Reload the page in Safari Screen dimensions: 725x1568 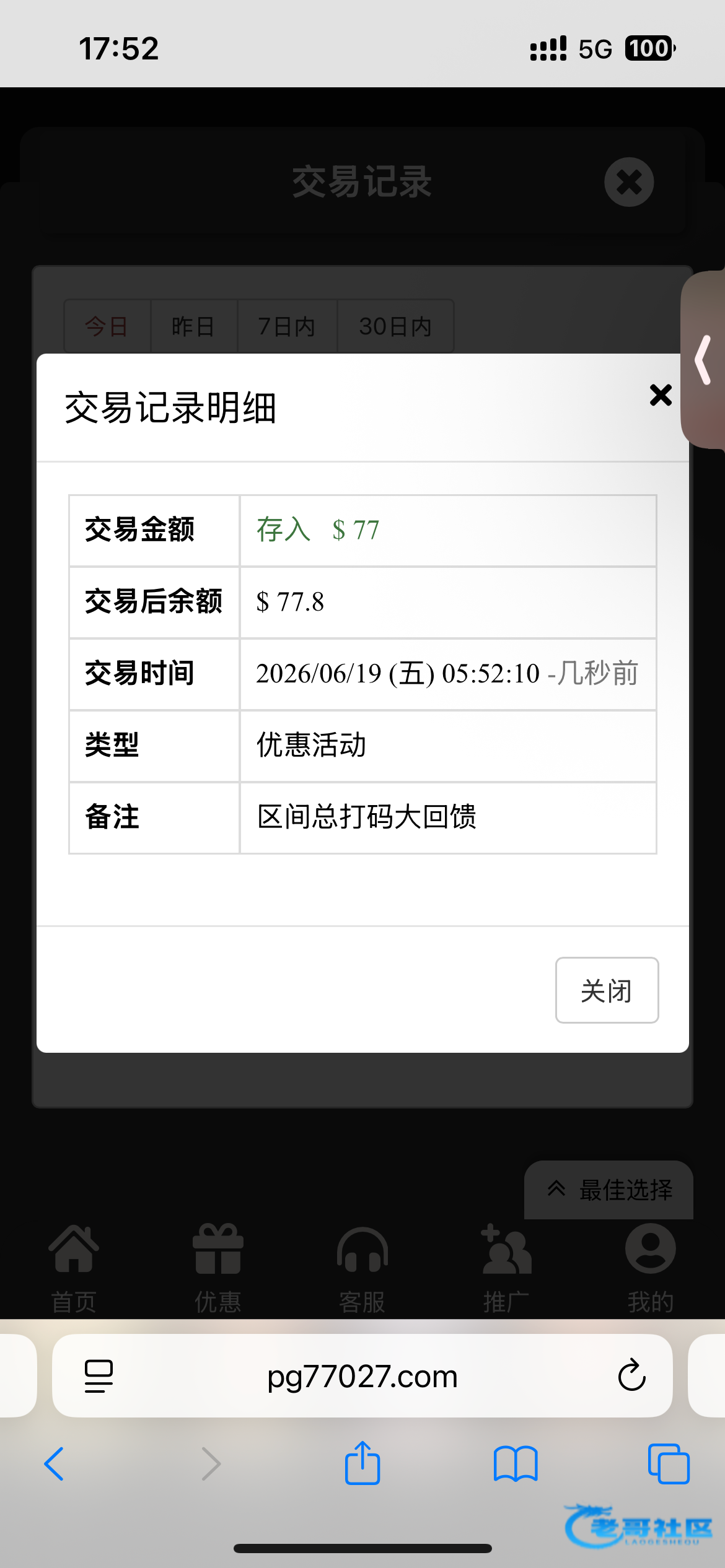(x=631, y=1375)
